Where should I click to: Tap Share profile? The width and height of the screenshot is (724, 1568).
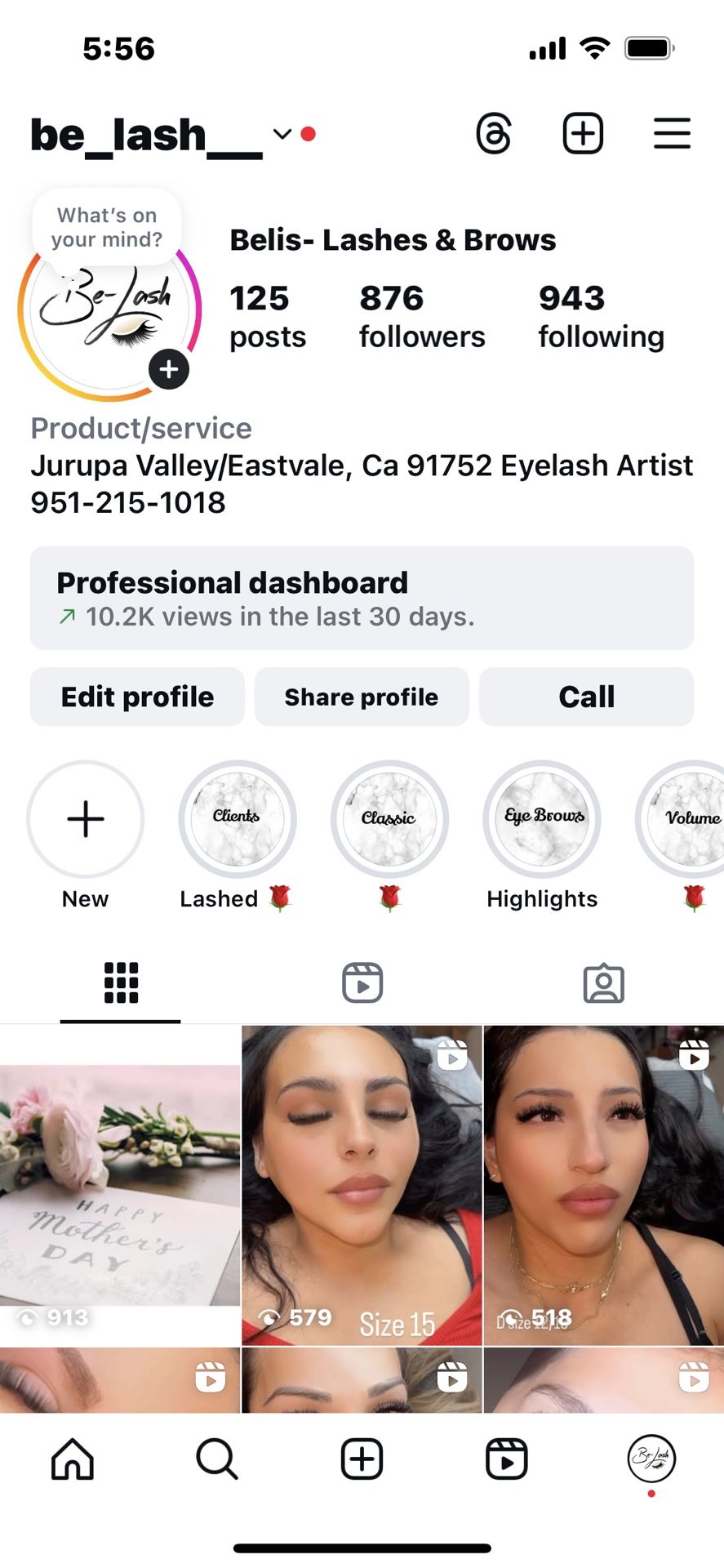coord(362,697)
